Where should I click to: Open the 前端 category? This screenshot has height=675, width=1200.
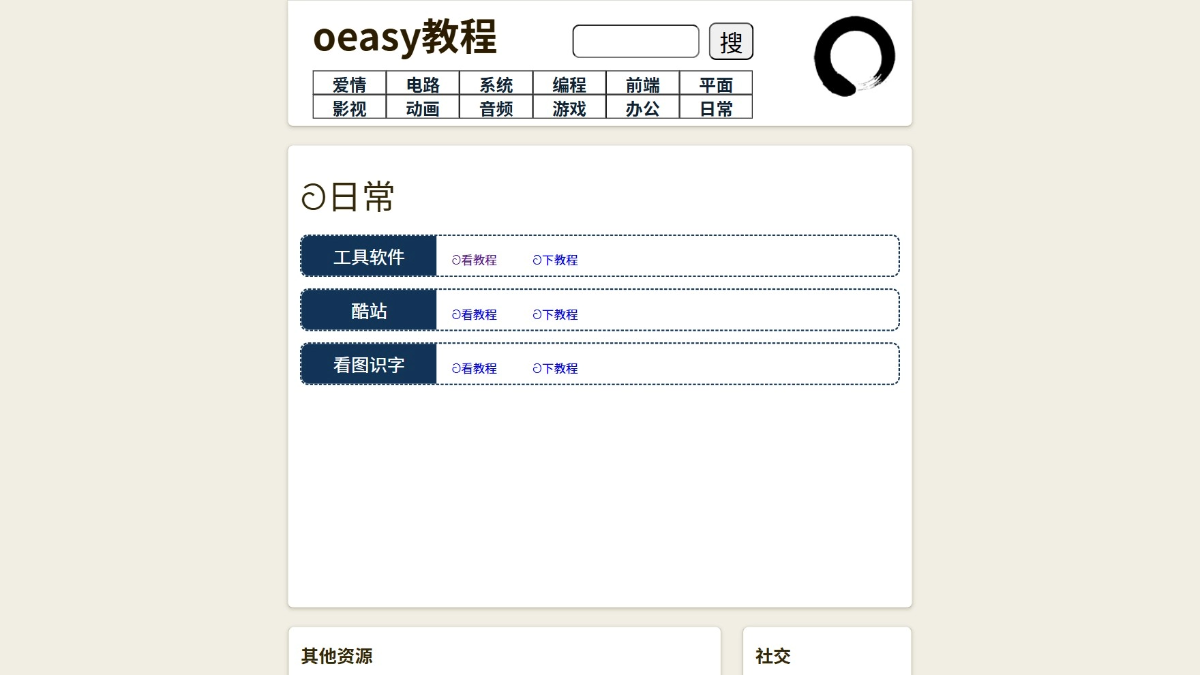643,84
